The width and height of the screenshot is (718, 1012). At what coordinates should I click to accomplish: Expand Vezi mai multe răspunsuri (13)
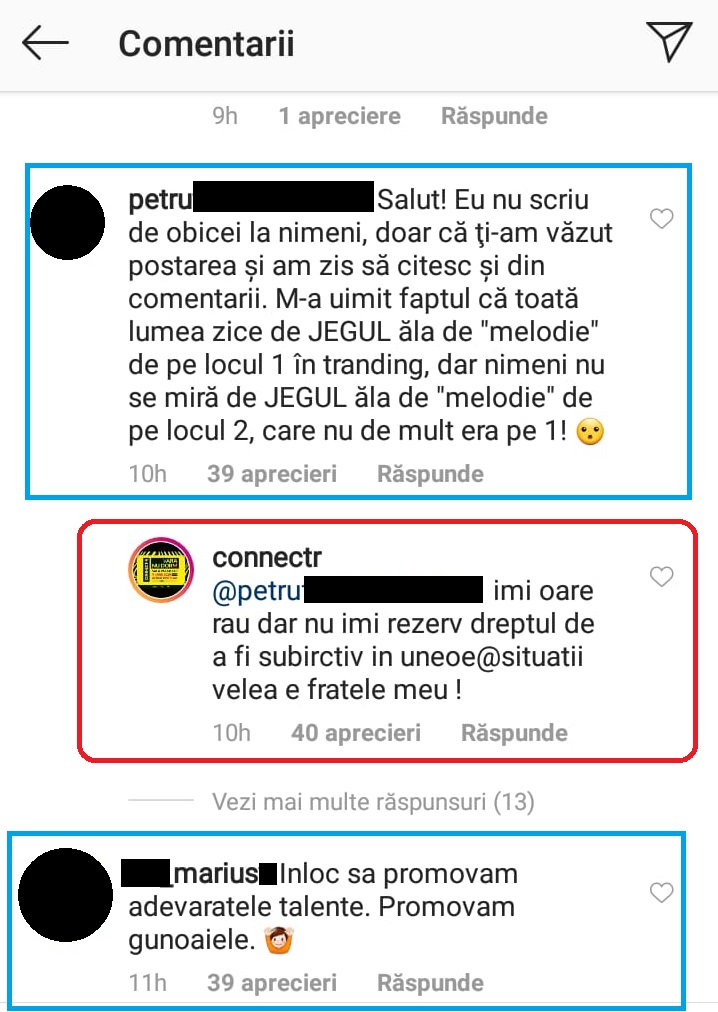point(373,801)
